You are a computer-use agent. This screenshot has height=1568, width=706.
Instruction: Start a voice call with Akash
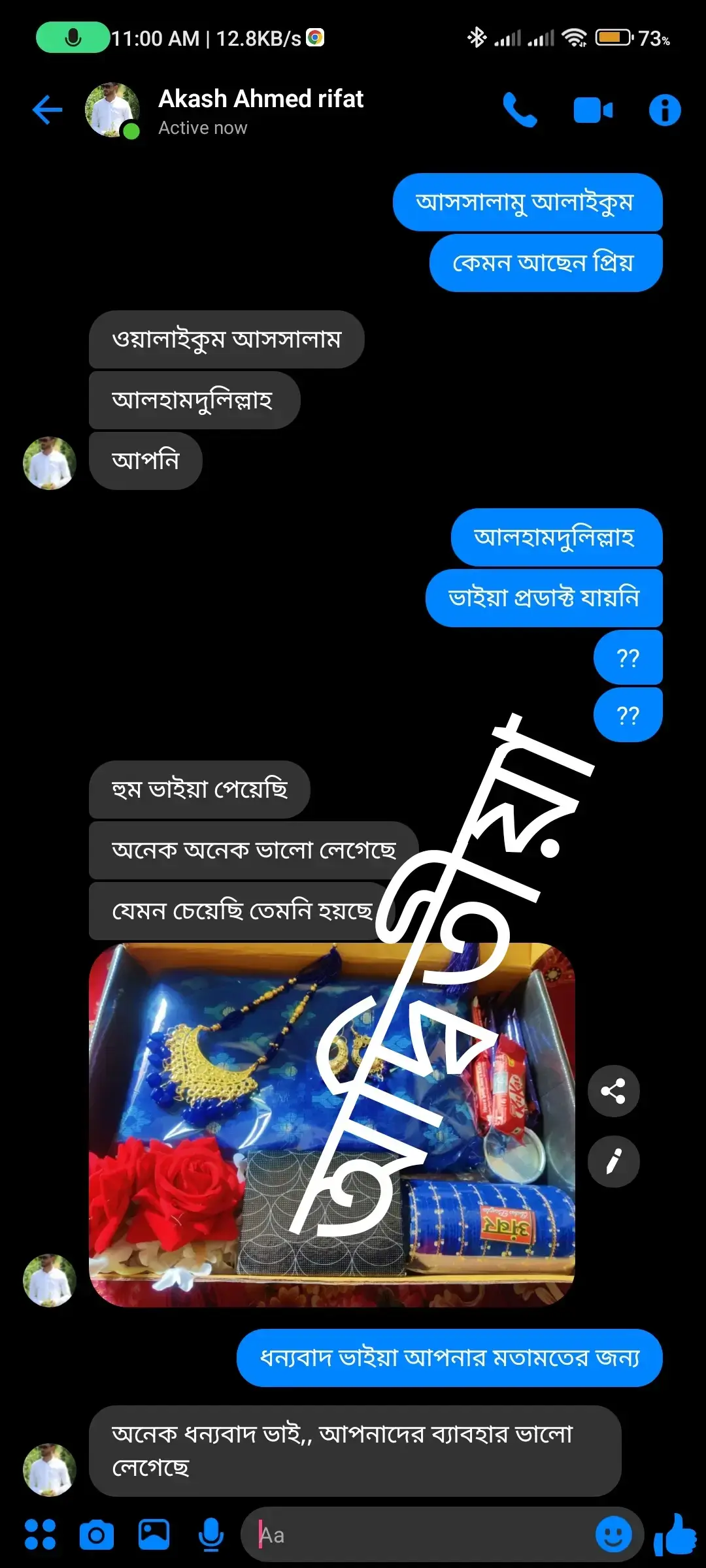pyautogui.click(x=518, y=109)
